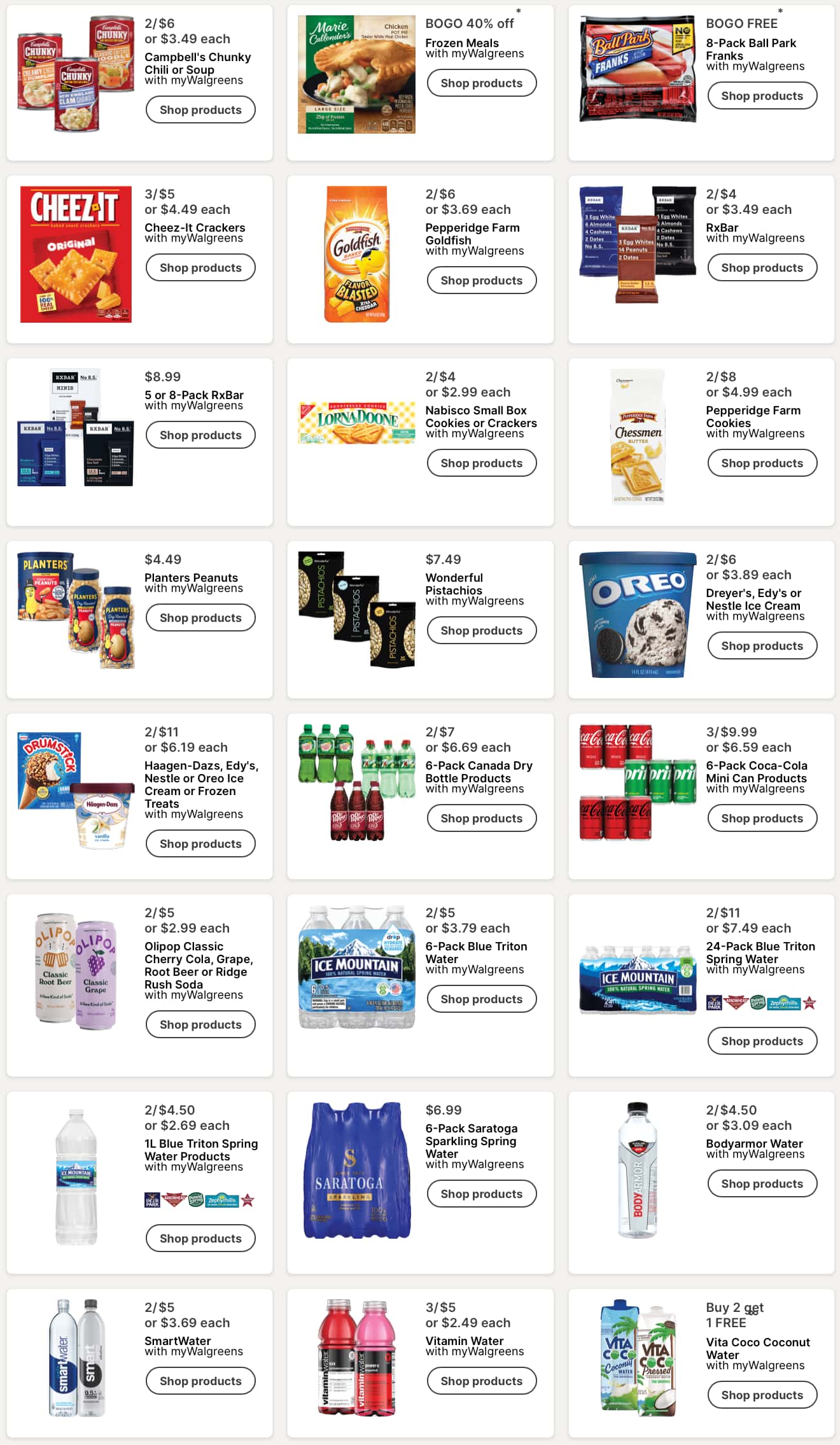The height and width of the screenshot is (1445, 840).
Task: Shop products for Campbell's Chunky Chili or Soup
Action: pos(200,109)
